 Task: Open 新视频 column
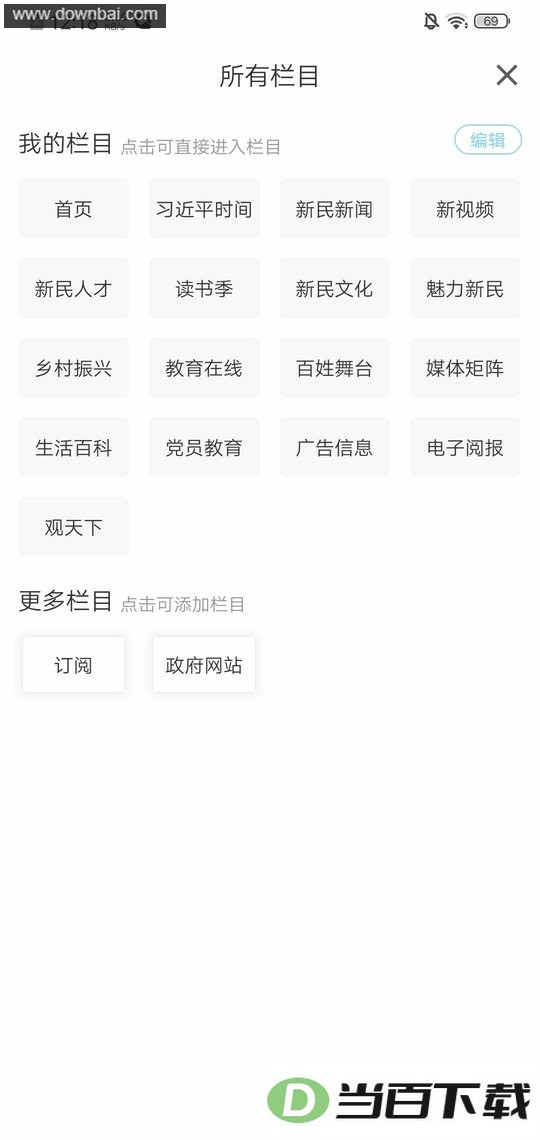click(465, 209)
